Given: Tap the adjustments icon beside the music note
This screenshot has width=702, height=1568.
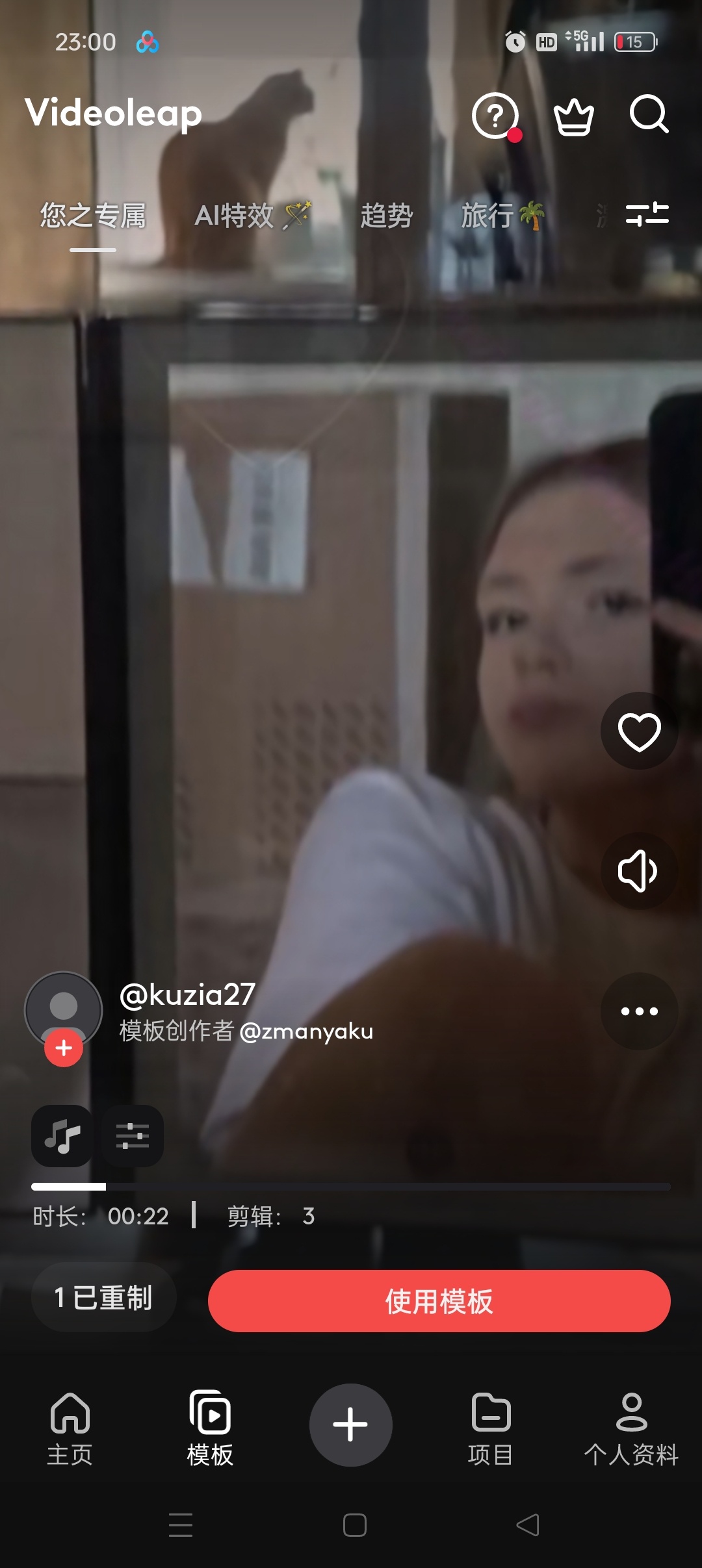Looking at the screenshot, I should (x=133, y=1136).
